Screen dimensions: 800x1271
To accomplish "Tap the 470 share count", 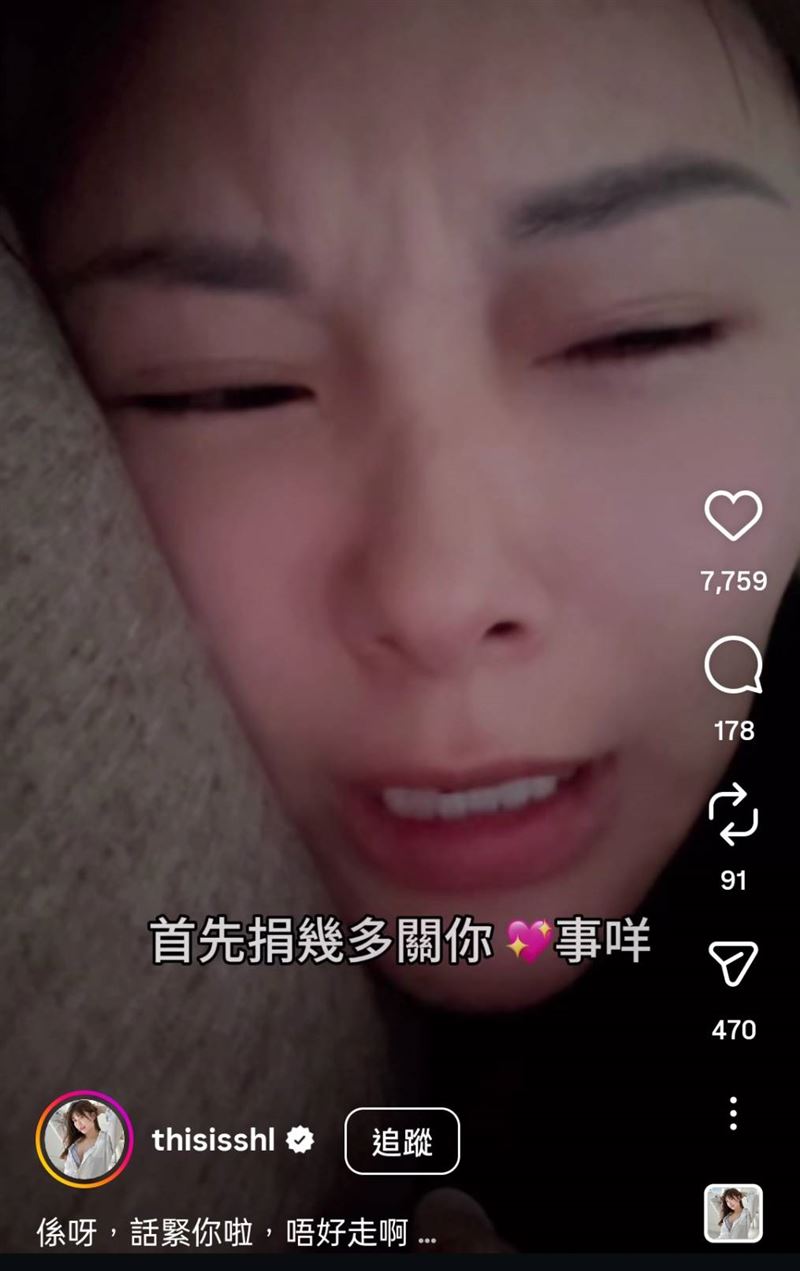I will 735,1028.
